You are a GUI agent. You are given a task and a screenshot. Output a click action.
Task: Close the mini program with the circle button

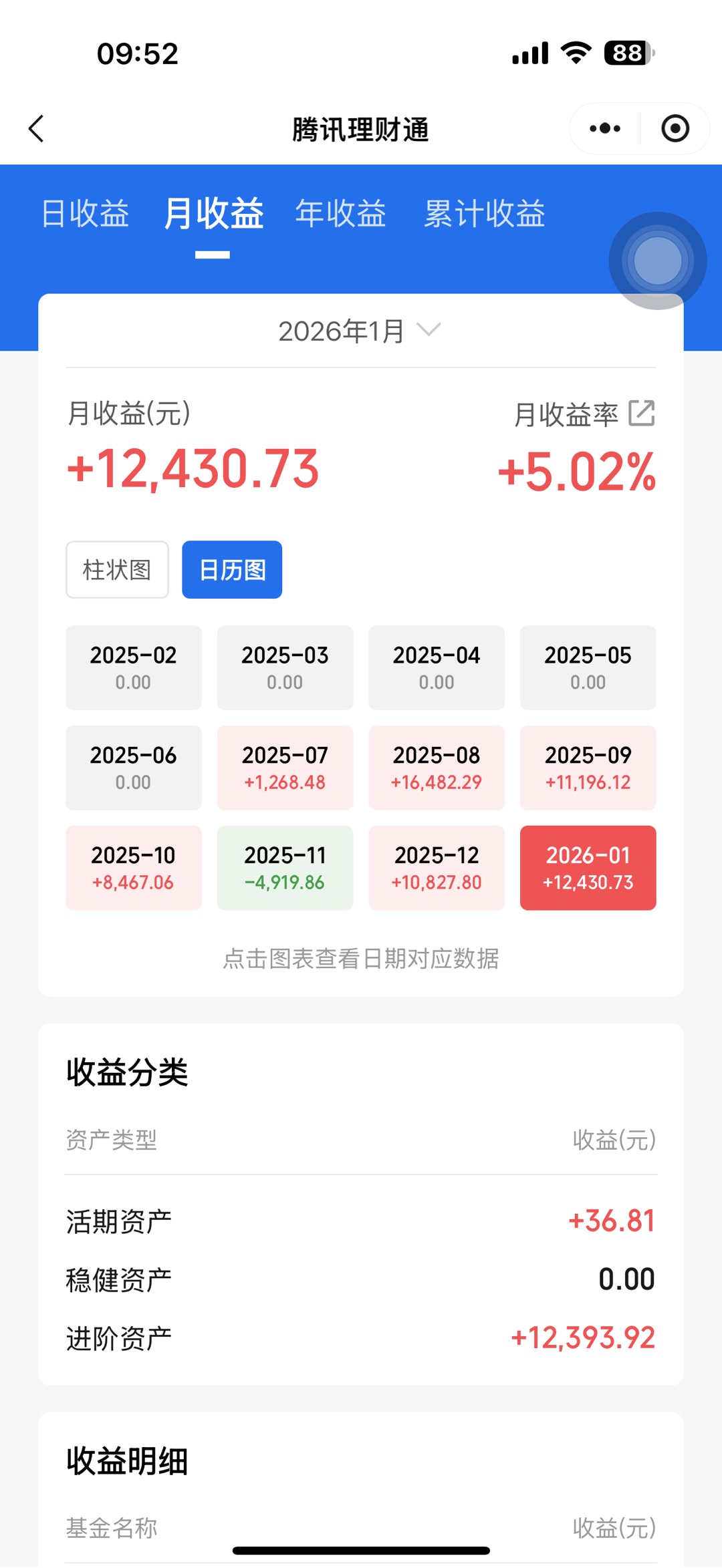pos(675,129)
